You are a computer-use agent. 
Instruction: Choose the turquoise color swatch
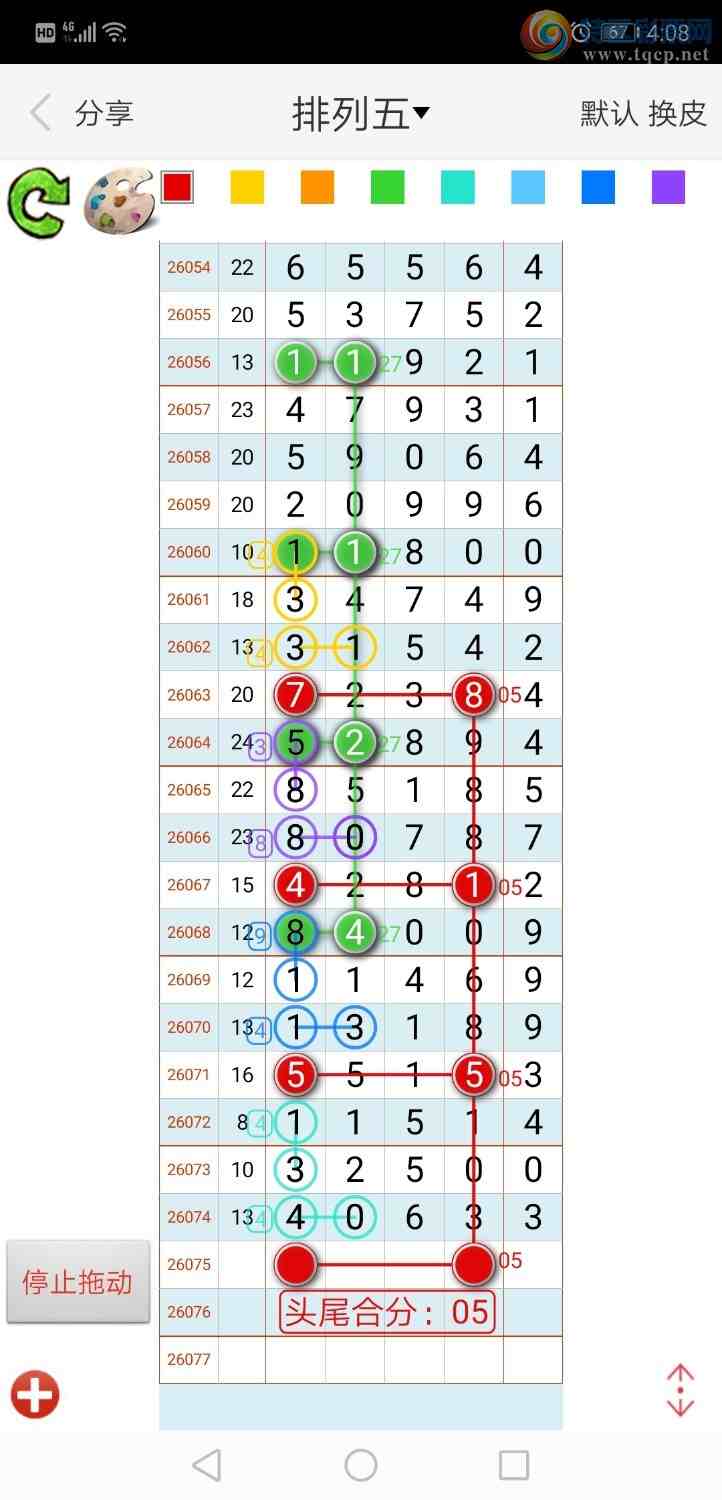(x=457, y=187)
